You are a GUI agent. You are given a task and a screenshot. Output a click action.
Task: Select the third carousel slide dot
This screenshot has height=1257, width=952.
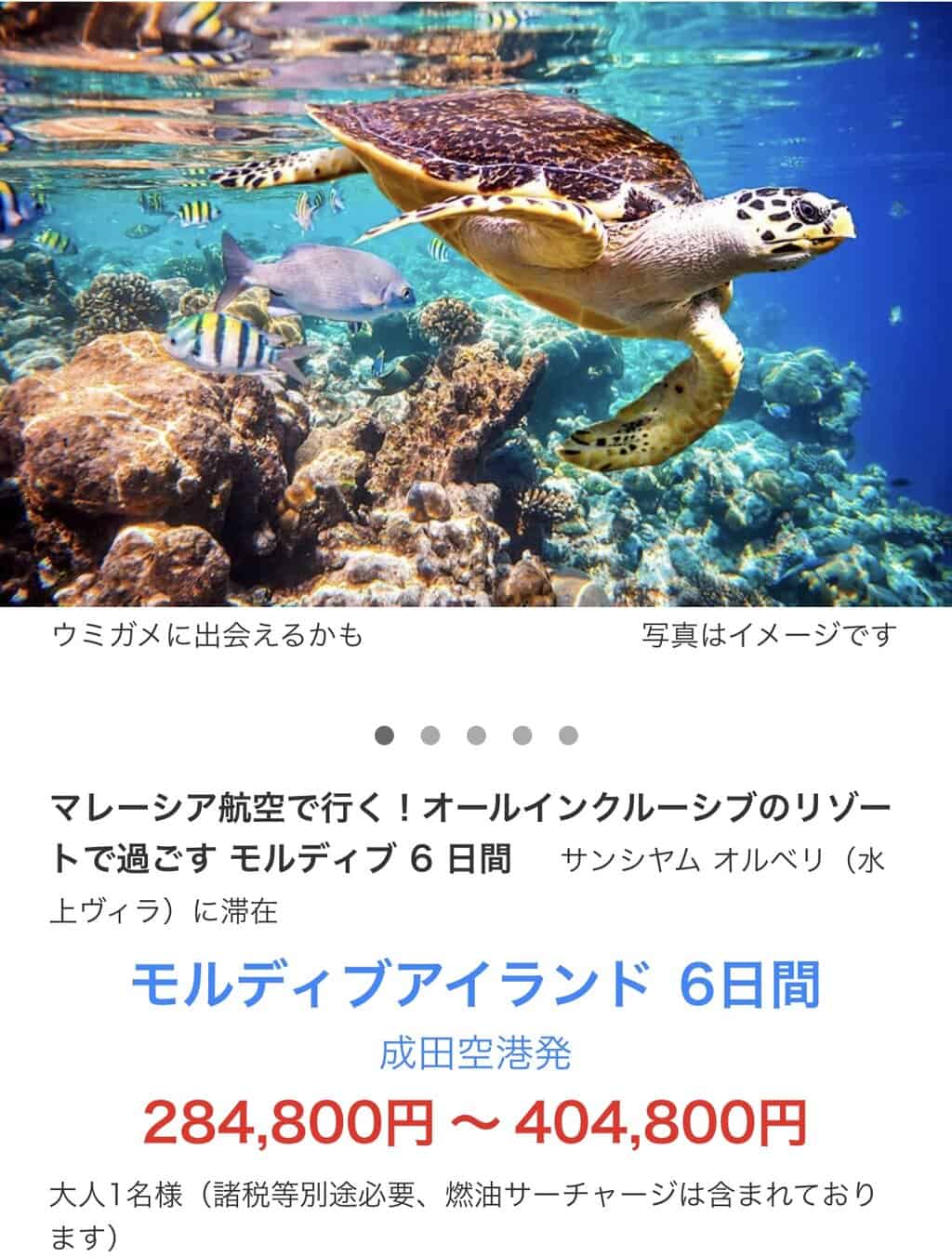pos(477,736)
